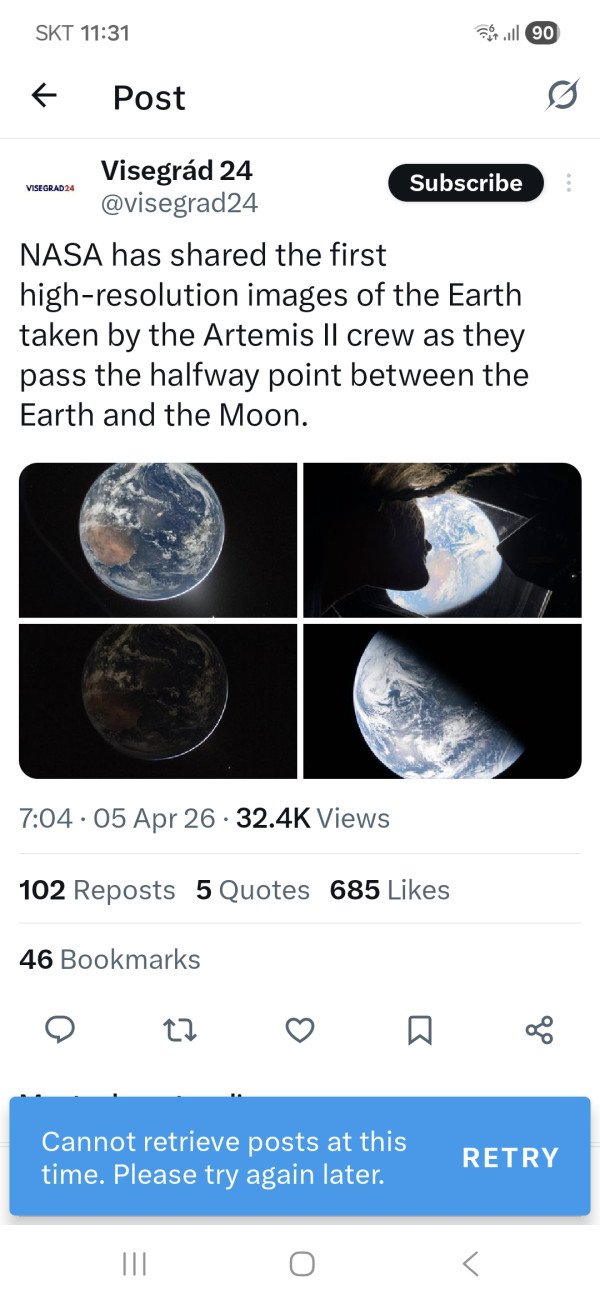See who gave 685 Likes
600x1300 pixels.
(389, 890)
